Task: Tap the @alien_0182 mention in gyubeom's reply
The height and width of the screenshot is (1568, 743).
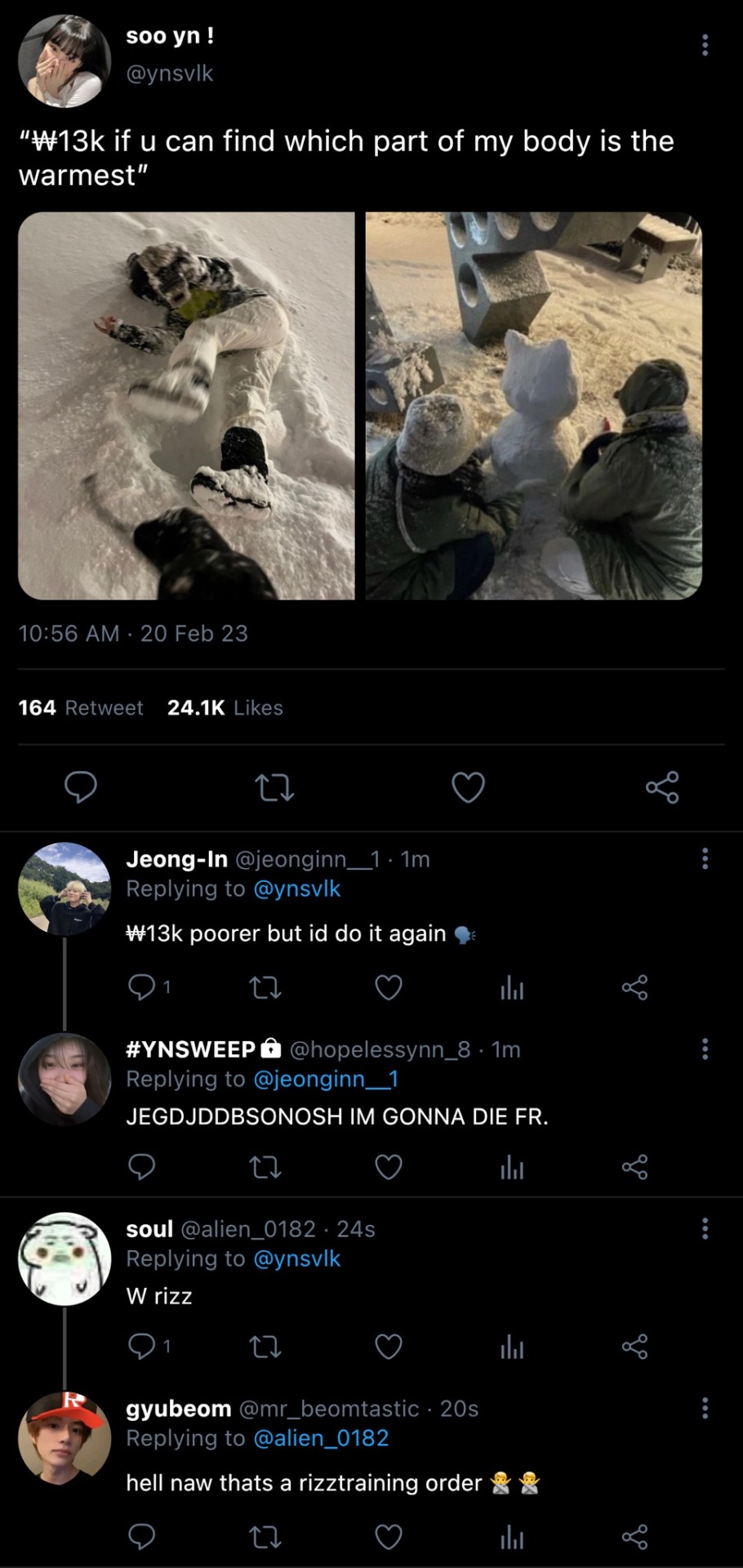Action: [x=321, y=1438]
